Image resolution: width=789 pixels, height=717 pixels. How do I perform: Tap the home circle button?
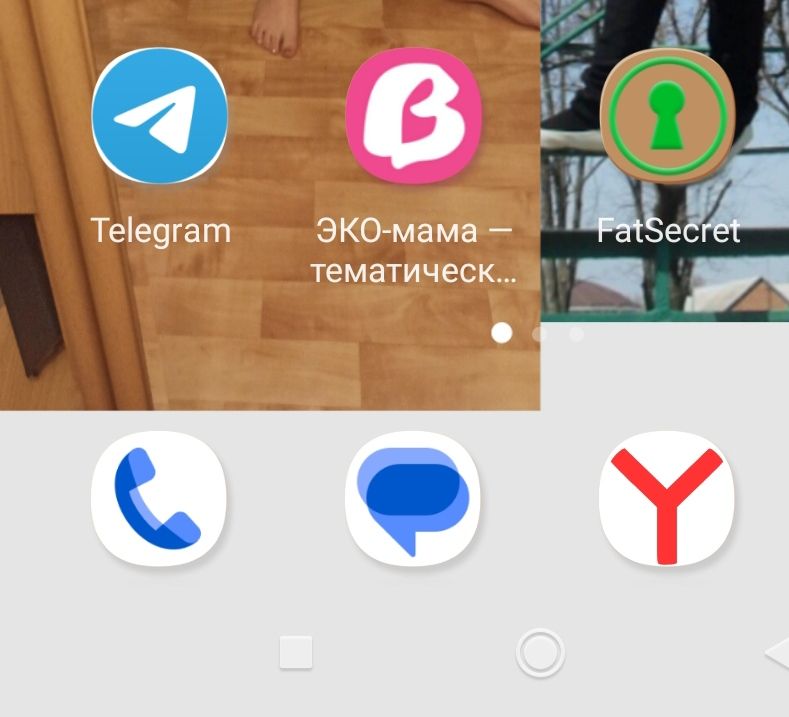pos(540,653)
